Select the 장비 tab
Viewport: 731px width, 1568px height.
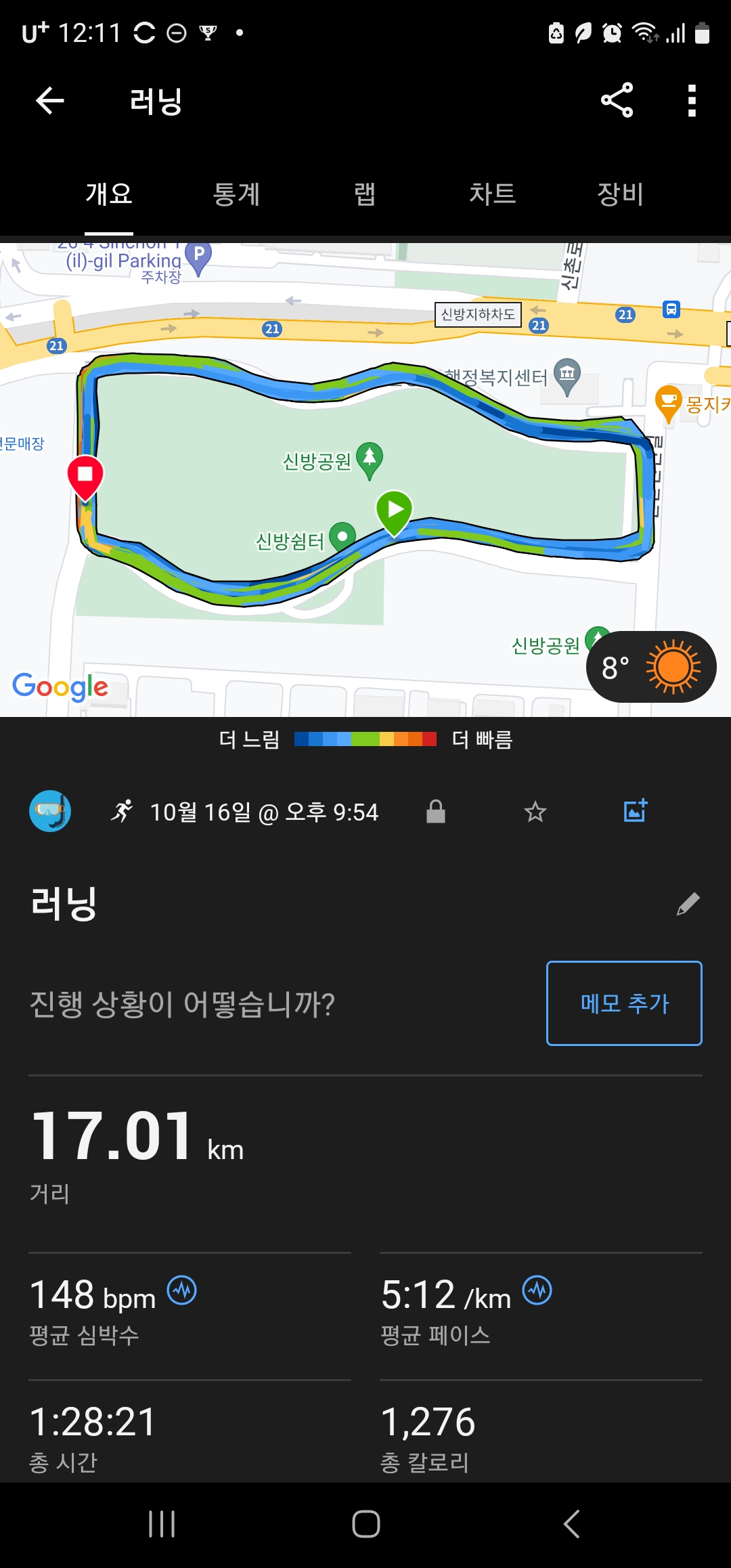pyautogui.click(x=621, y=194)
